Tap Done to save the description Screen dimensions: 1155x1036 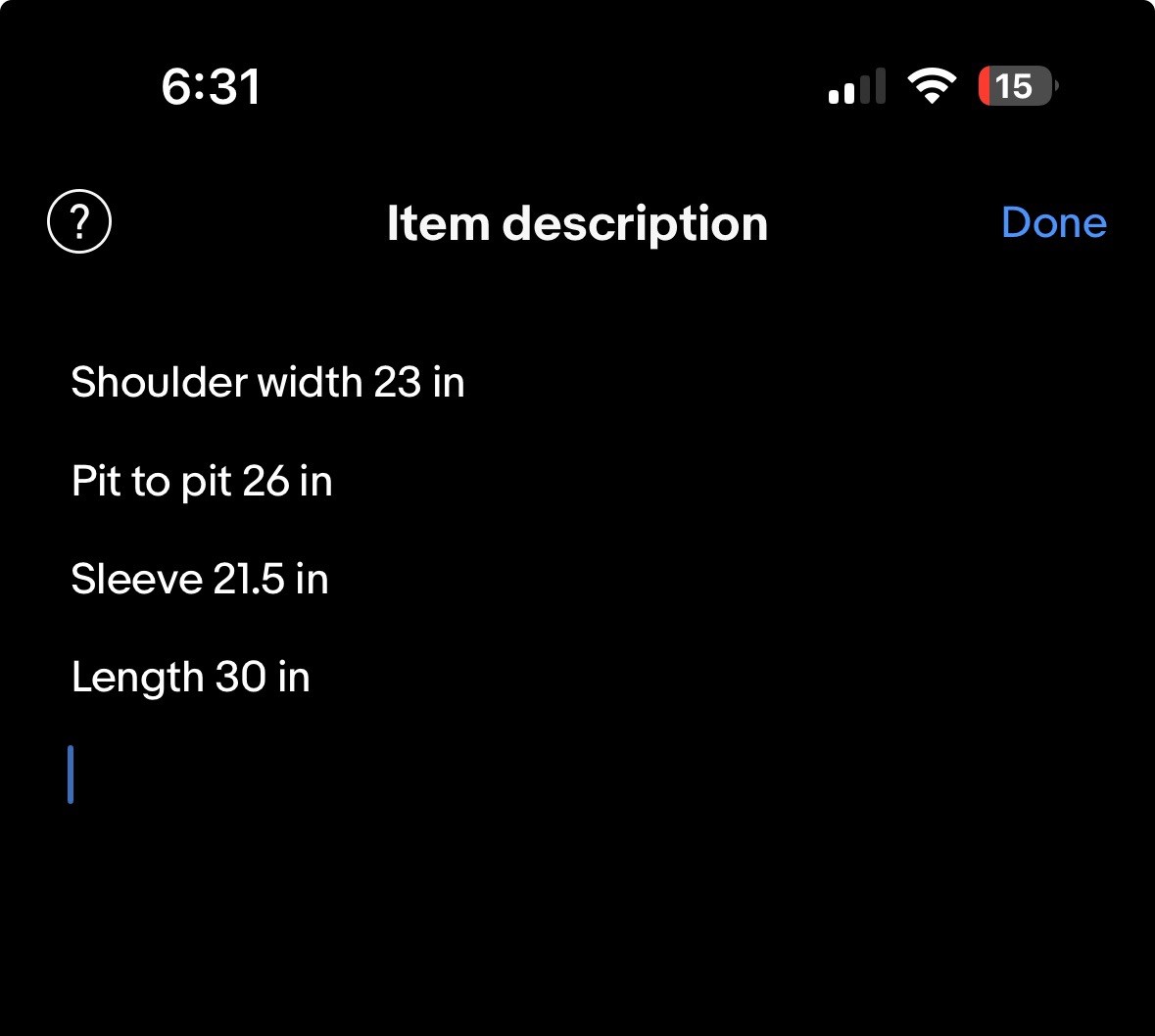pyautogui.click(x=1053, y=223)
